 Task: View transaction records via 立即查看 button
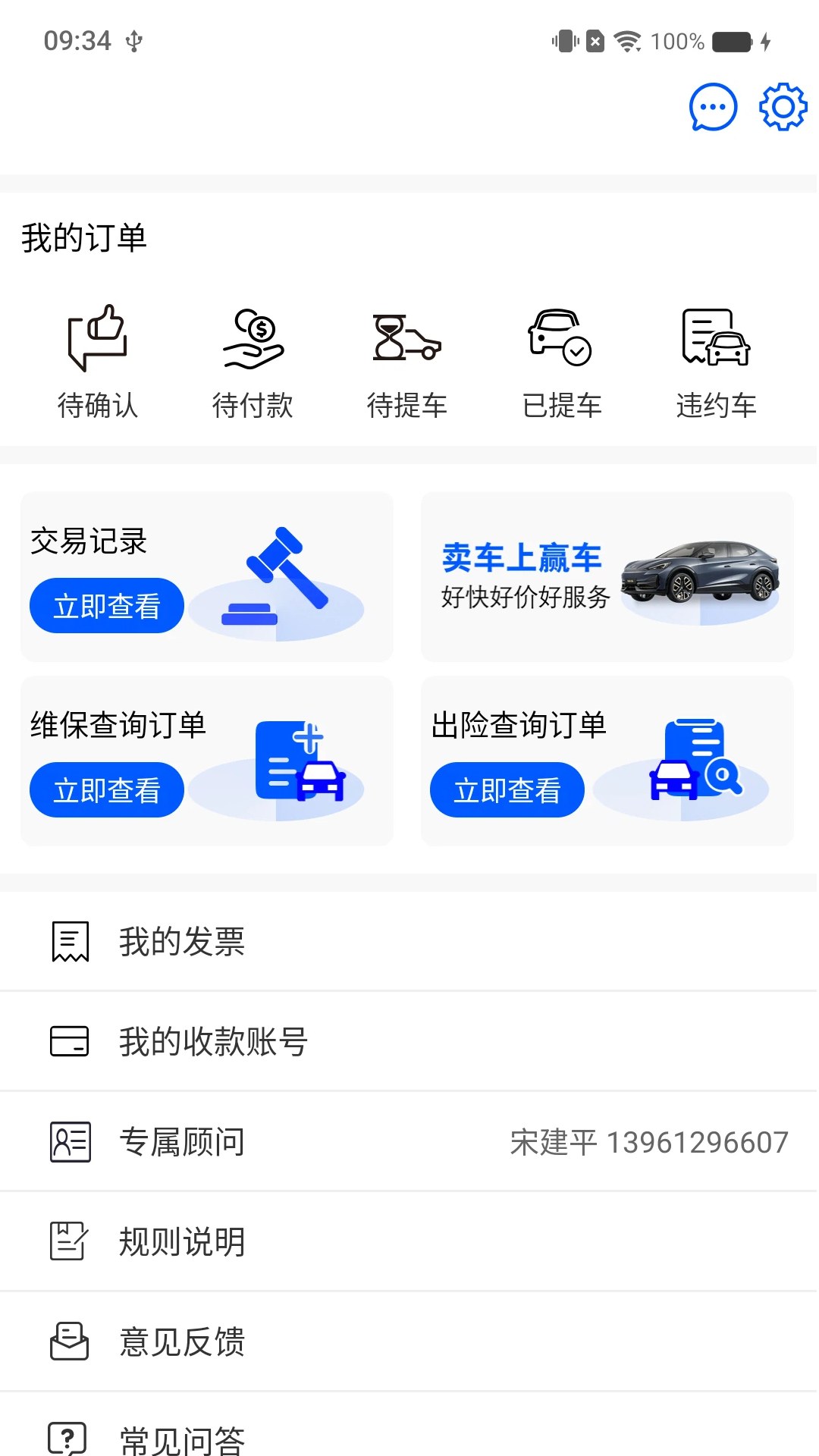(106, 605)
